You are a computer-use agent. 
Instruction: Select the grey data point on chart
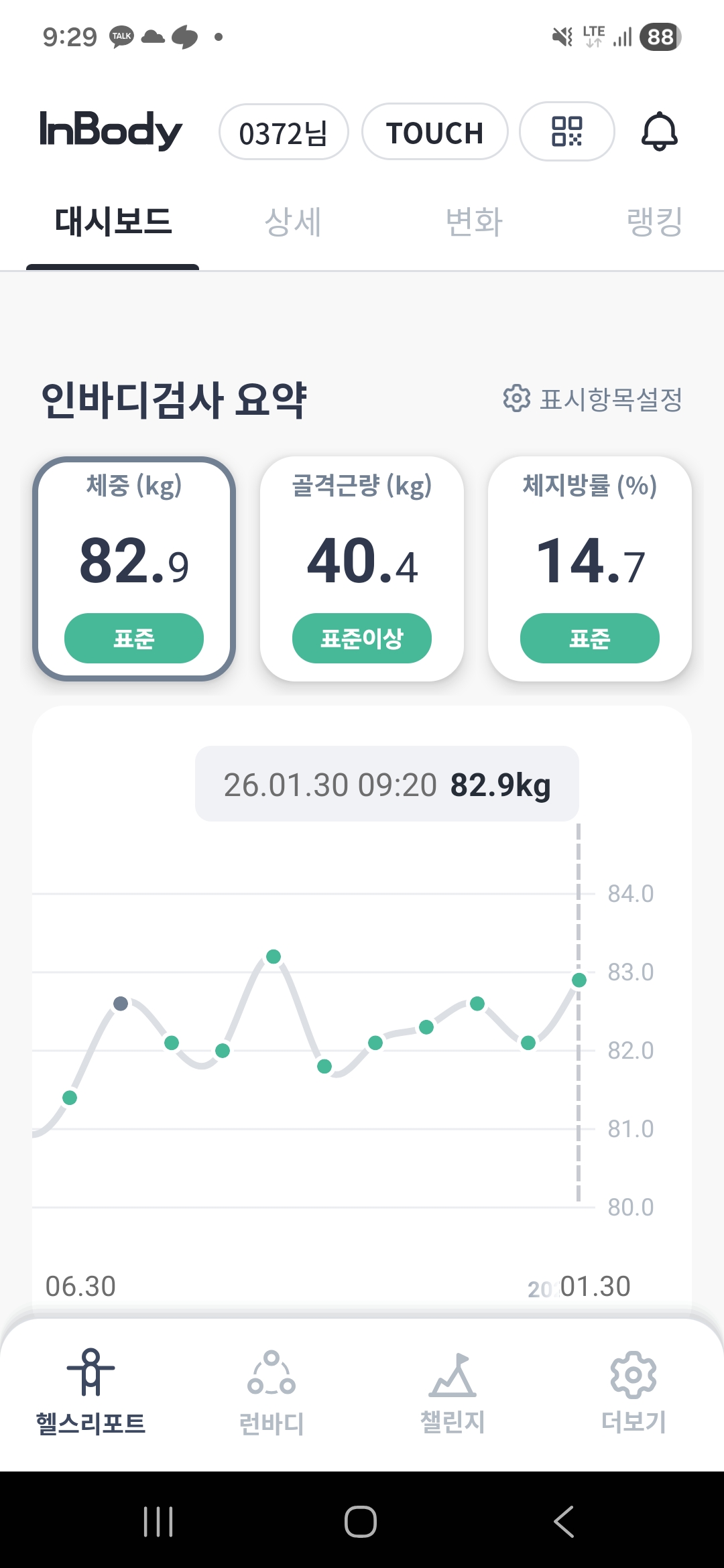[121, 1003]
